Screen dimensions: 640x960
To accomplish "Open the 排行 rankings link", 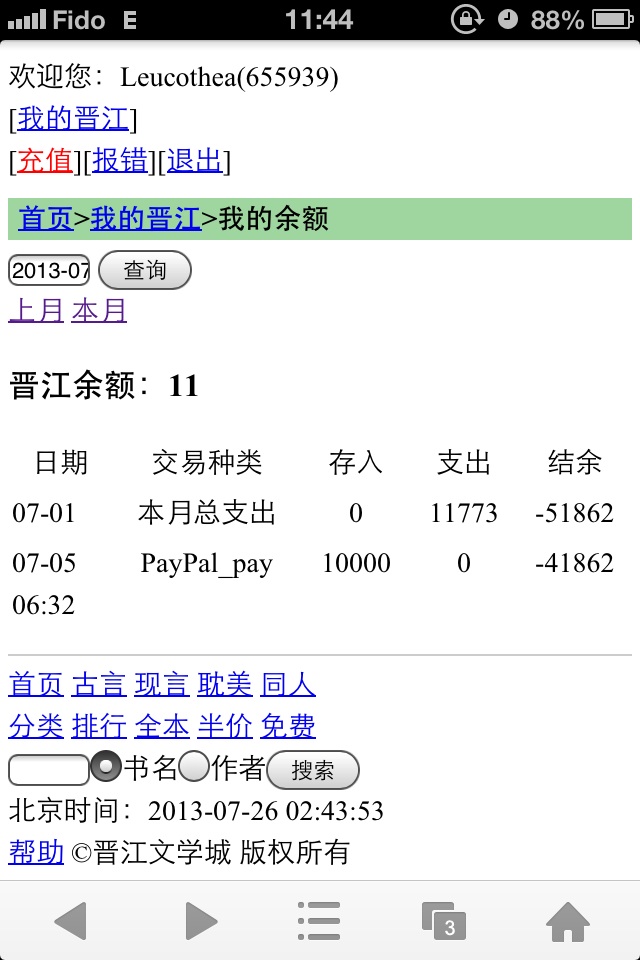I will pos(99,726).
